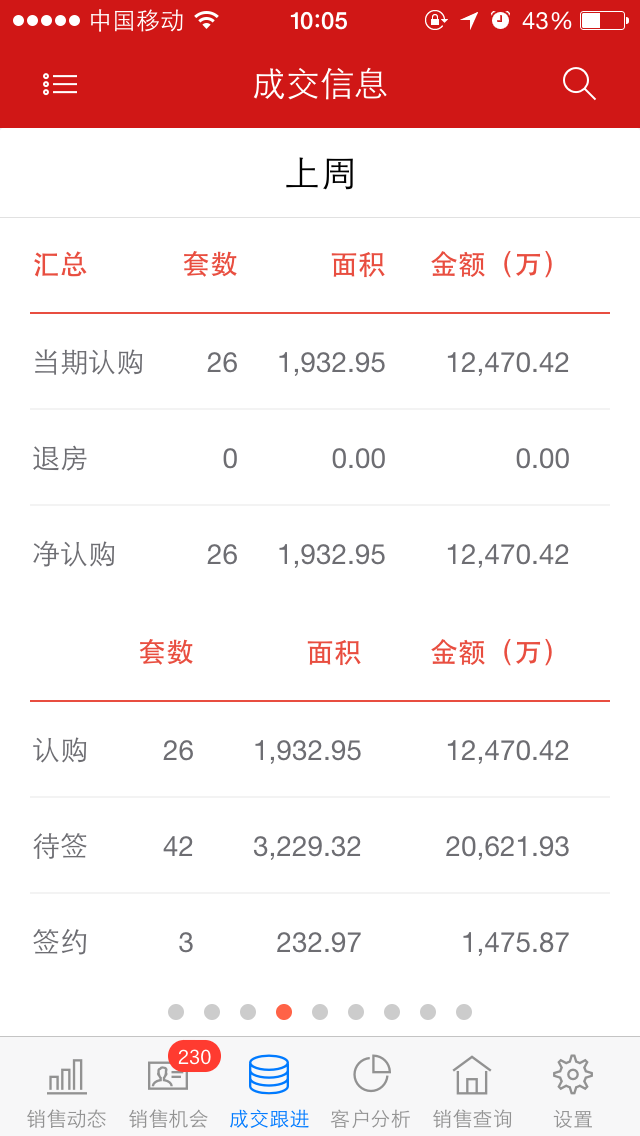640x1136 pixels.
Task: Open search in the header
Action: click(x=579, y=84)
